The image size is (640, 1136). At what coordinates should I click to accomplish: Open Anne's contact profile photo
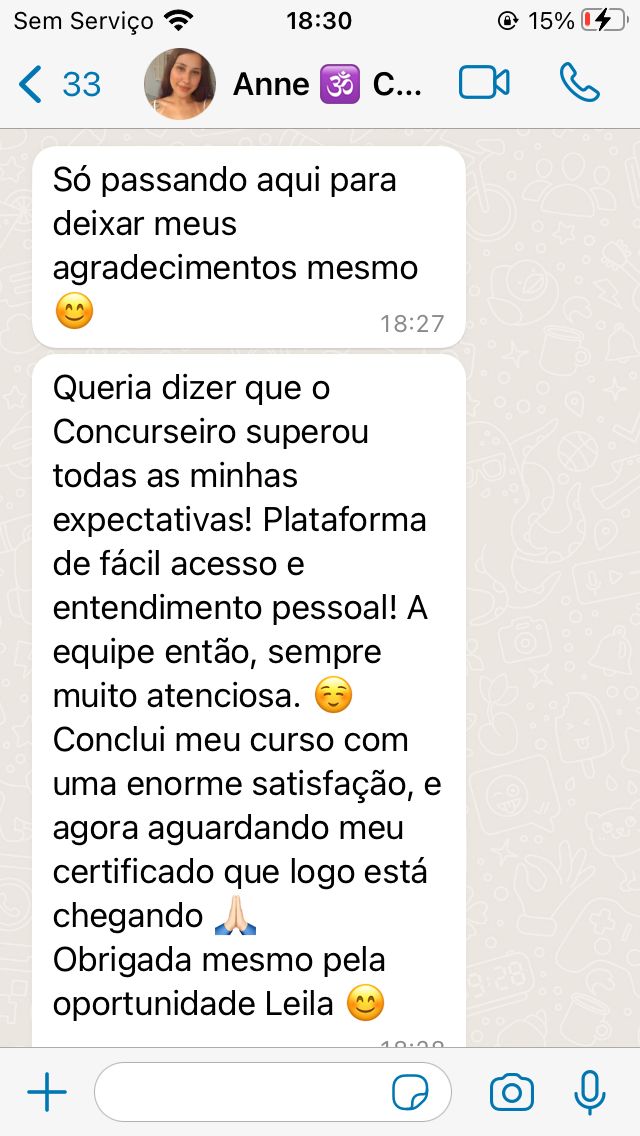click(180, 84)
